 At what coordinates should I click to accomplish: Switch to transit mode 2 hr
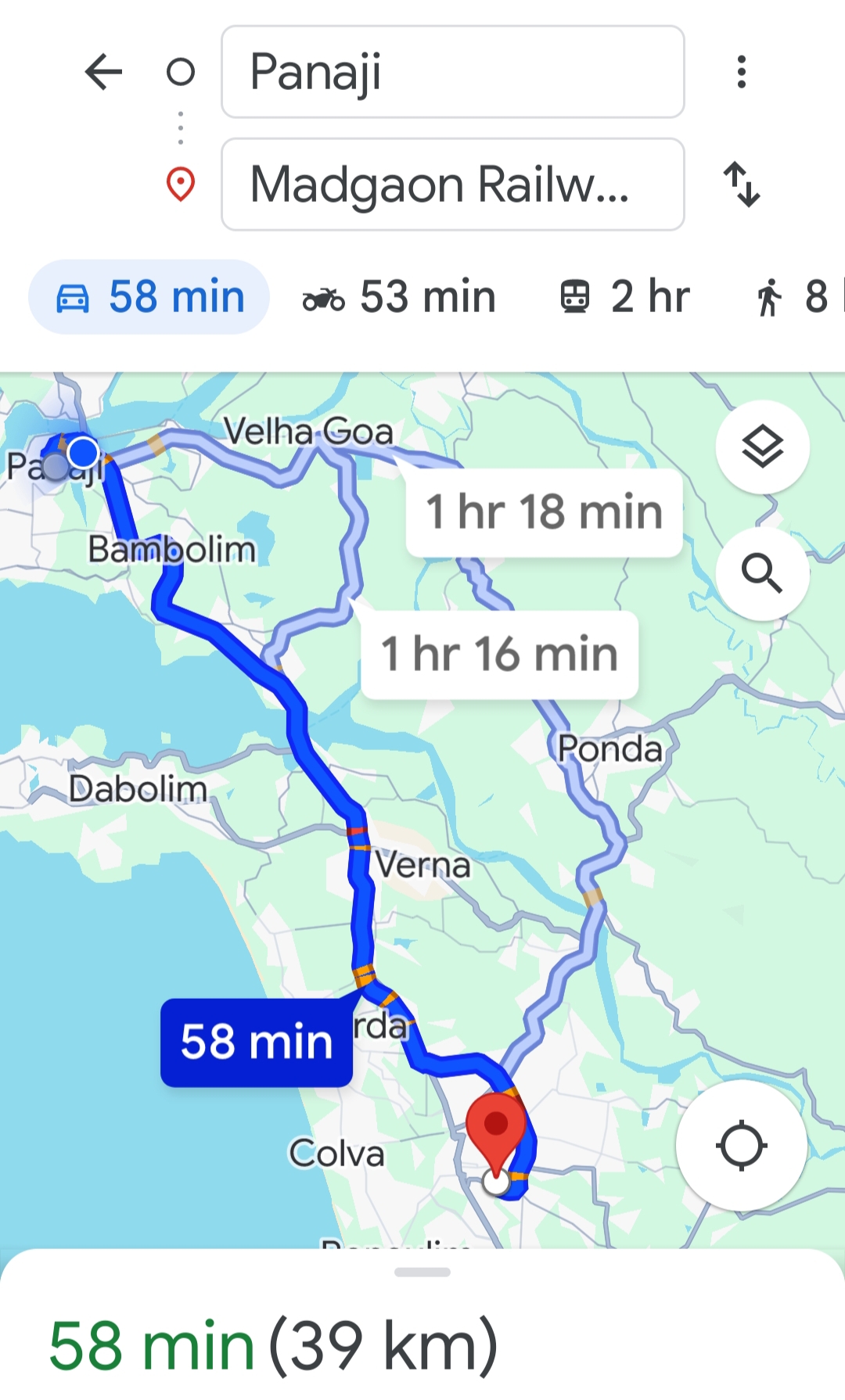pyautogui.click(x=624, y=297)
